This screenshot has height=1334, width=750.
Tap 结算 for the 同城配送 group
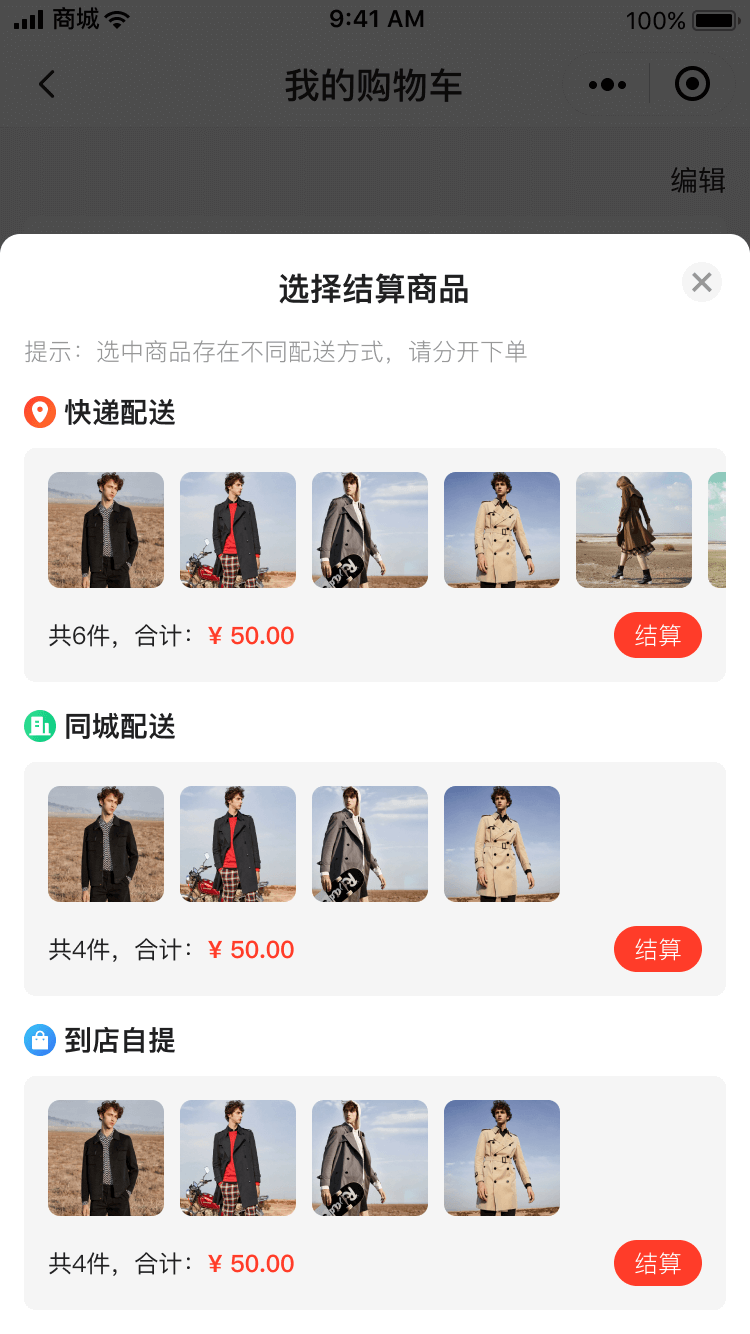point(657,949)
